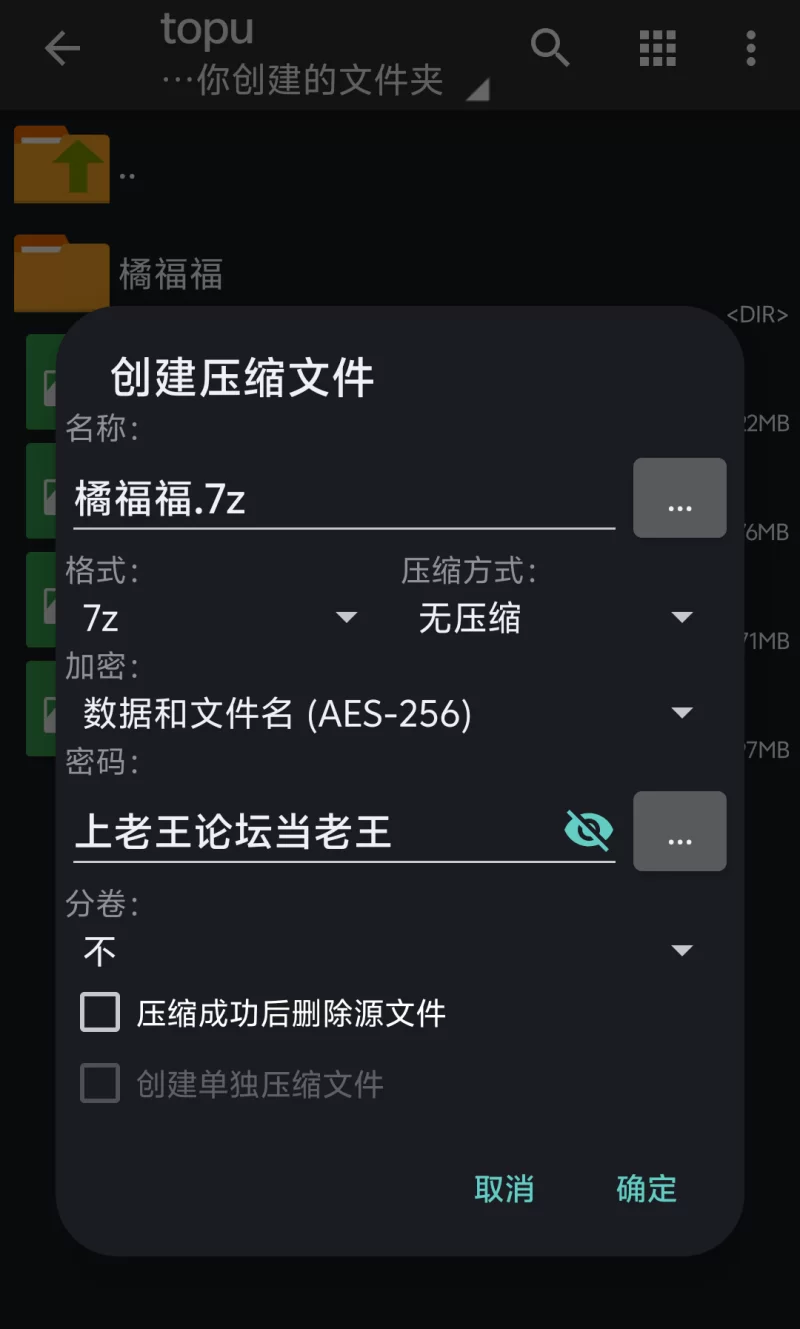
Task: Open the 压缩方式 dropdown showing 无压缩
Action: pos(555,618)
